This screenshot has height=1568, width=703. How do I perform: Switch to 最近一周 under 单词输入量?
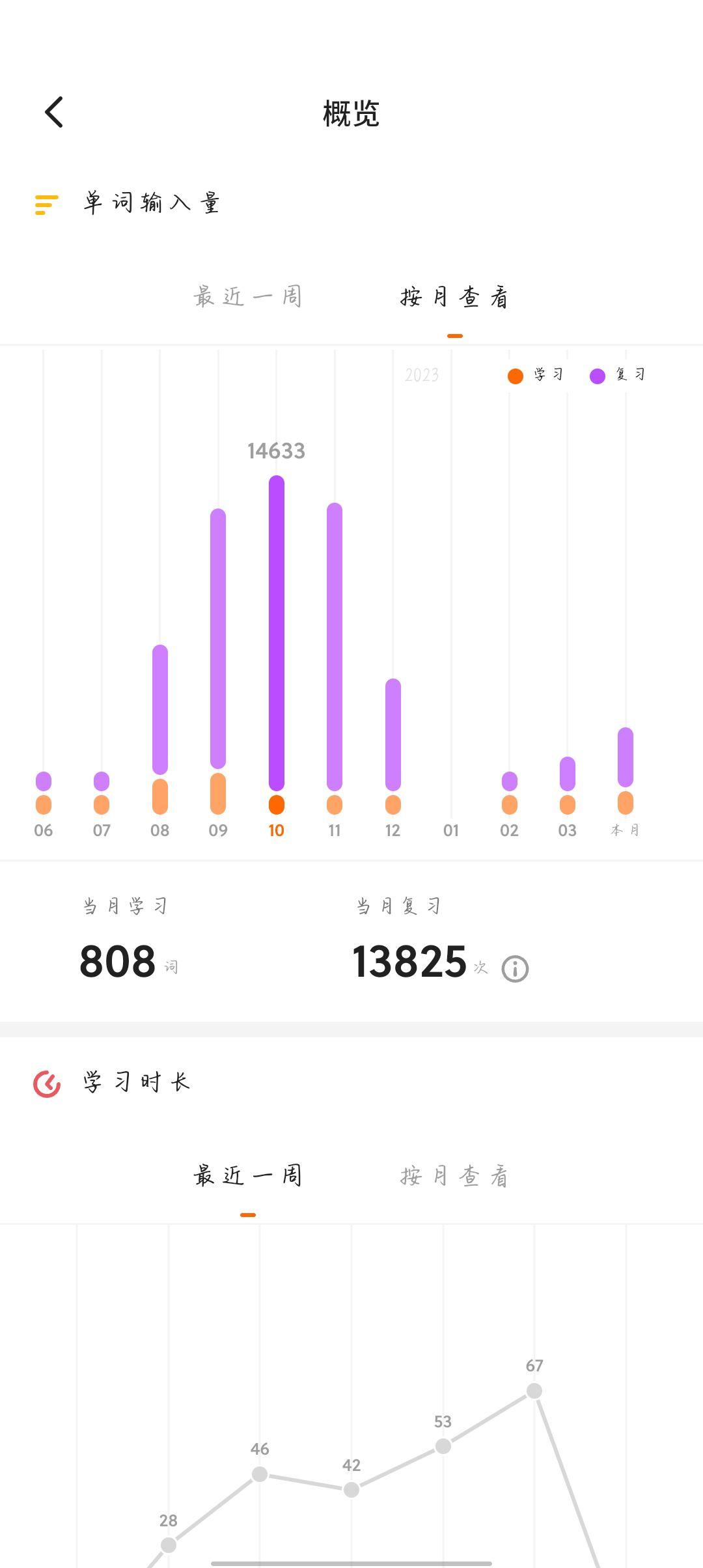click(248, 297)
